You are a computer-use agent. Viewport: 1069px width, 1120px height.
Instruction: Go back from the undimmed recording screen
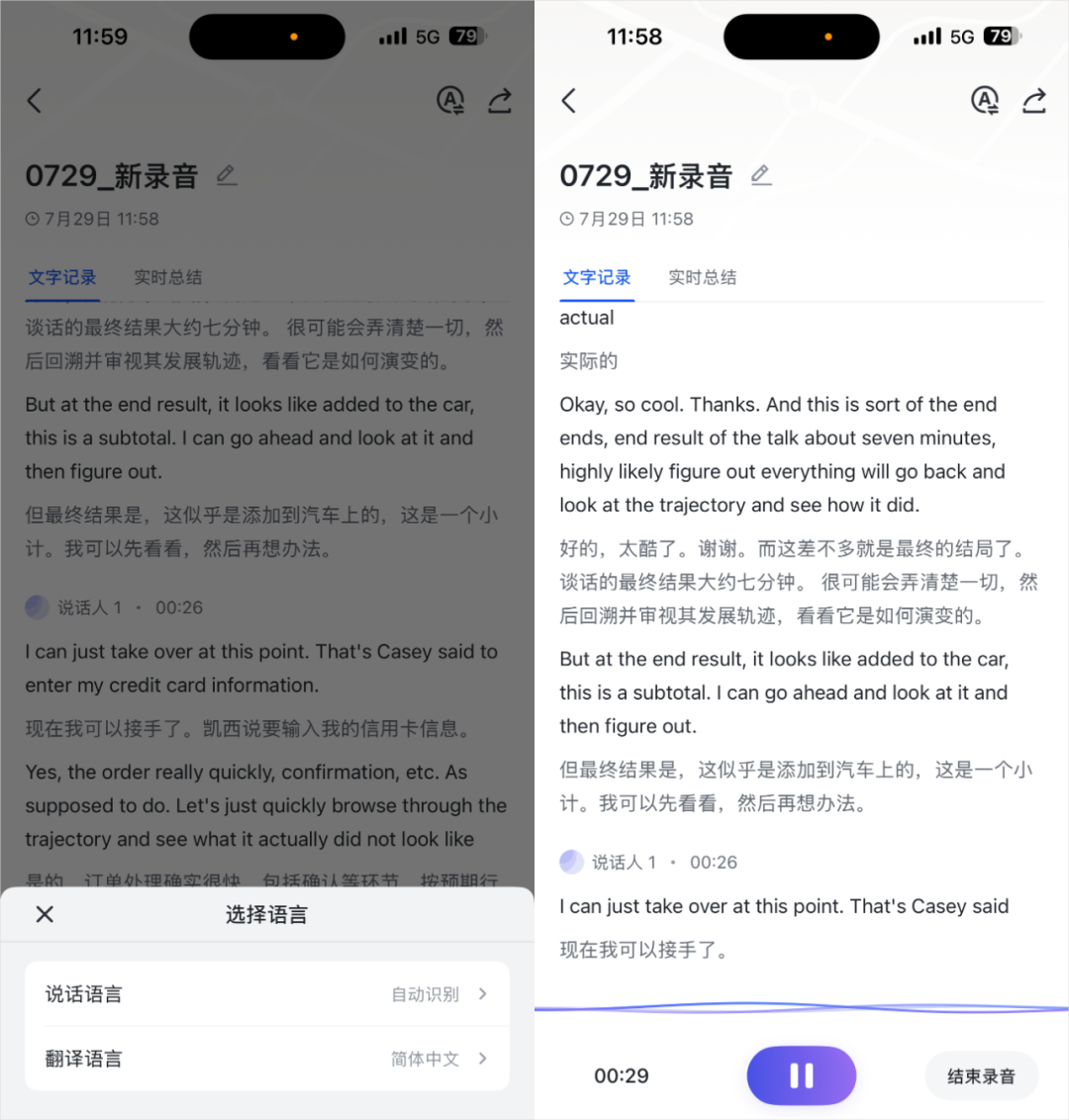click(x=569, y=100)
